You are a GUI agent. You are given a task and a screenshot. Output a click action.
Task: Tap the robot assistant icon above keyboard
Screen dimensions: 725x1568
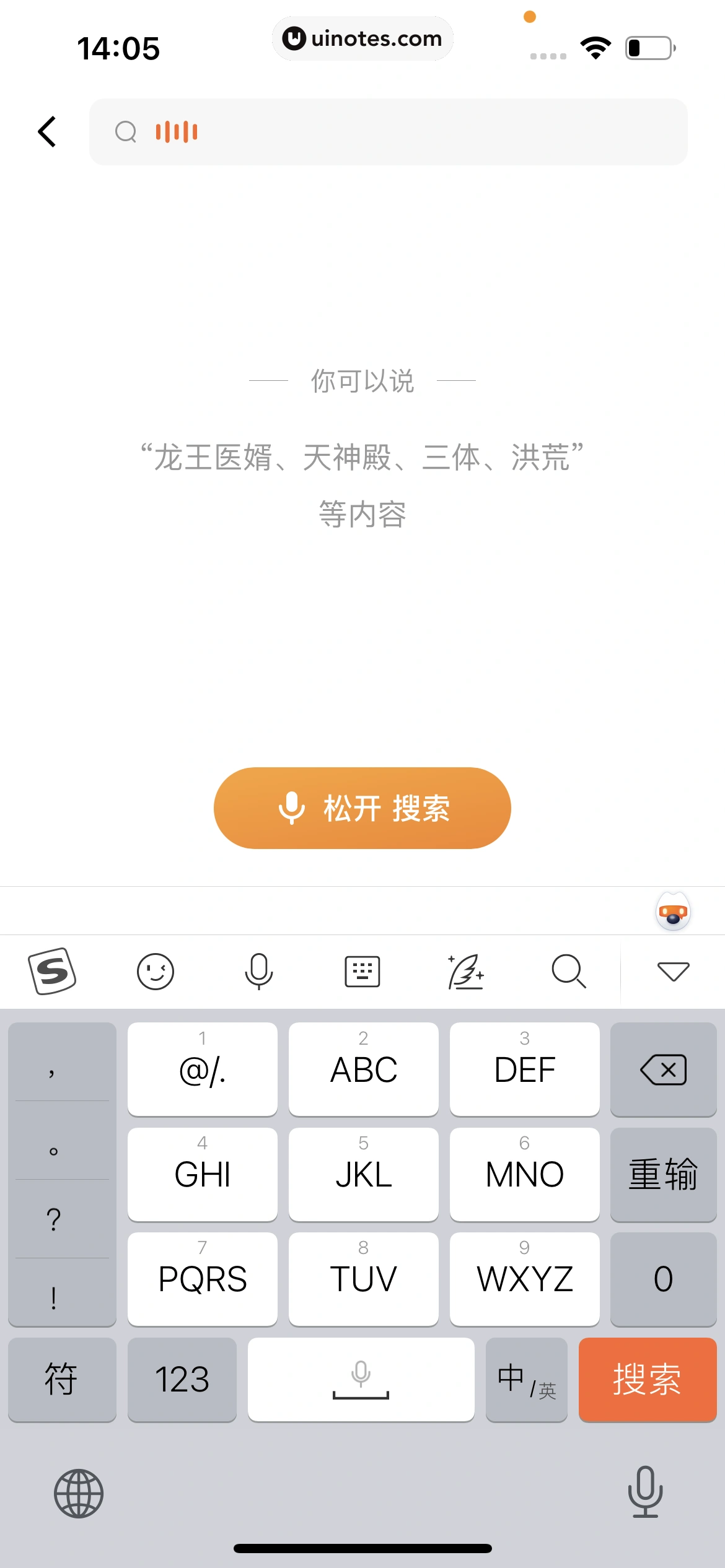673,912
